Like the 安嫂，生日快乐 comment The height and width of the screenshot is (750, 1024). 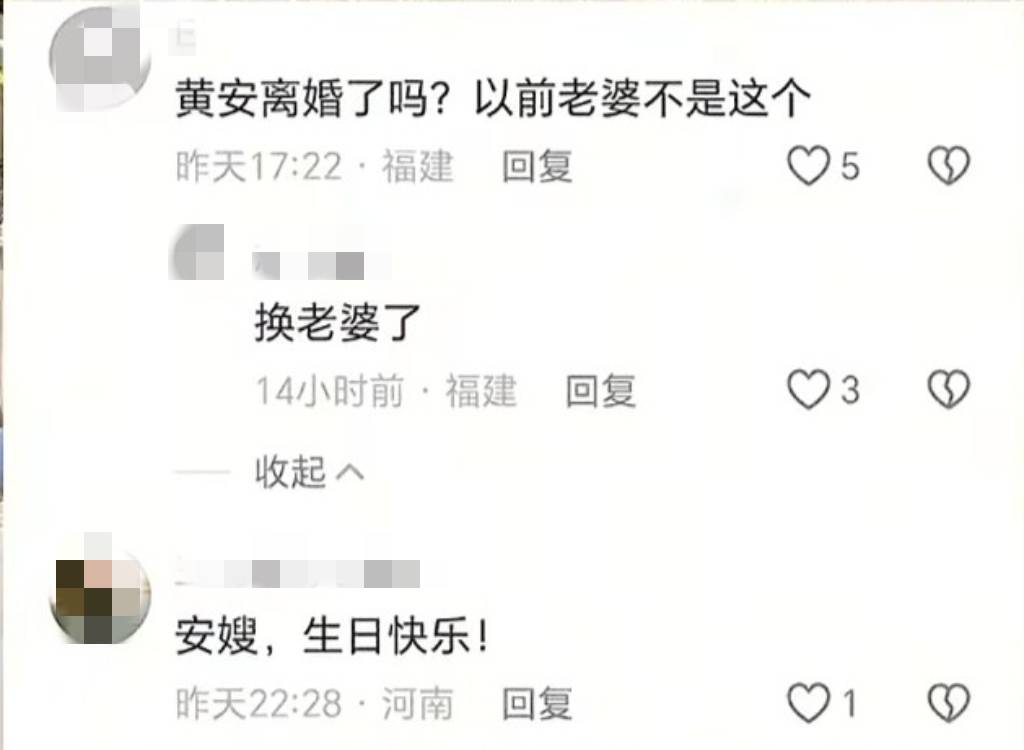(809, 704)
